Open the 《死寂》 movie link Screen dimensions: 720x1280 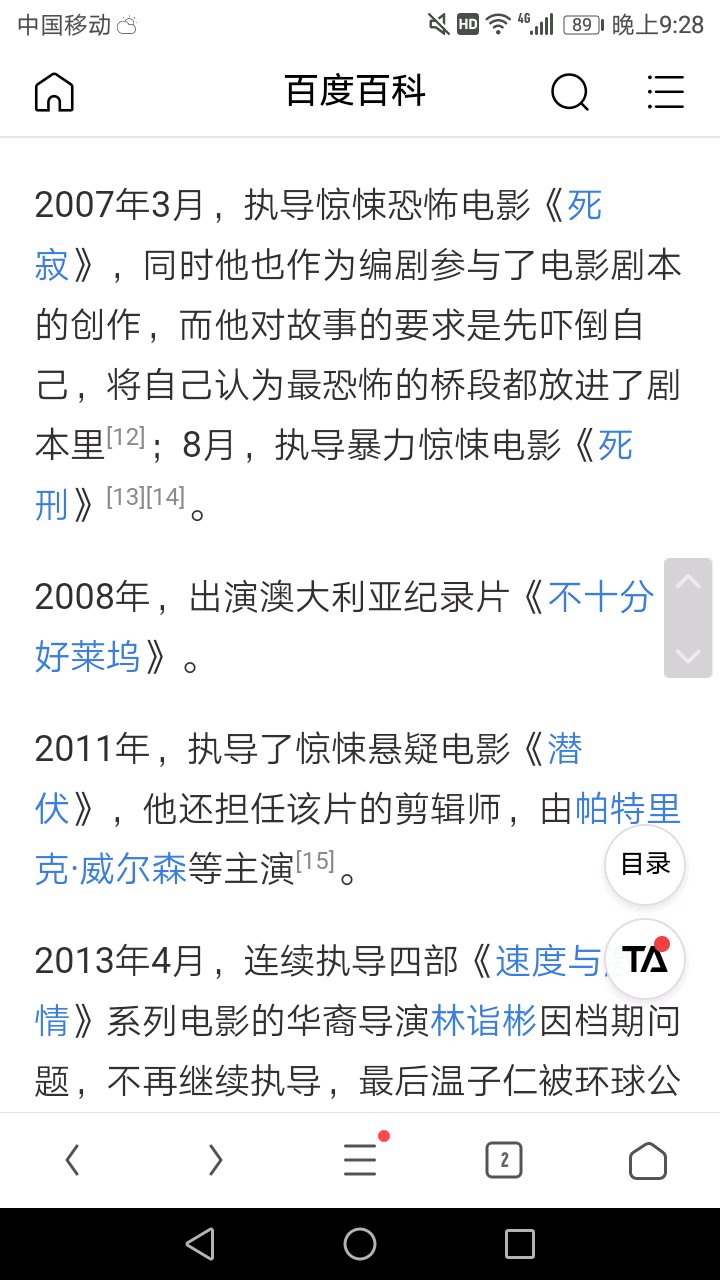tap(584, 206)
